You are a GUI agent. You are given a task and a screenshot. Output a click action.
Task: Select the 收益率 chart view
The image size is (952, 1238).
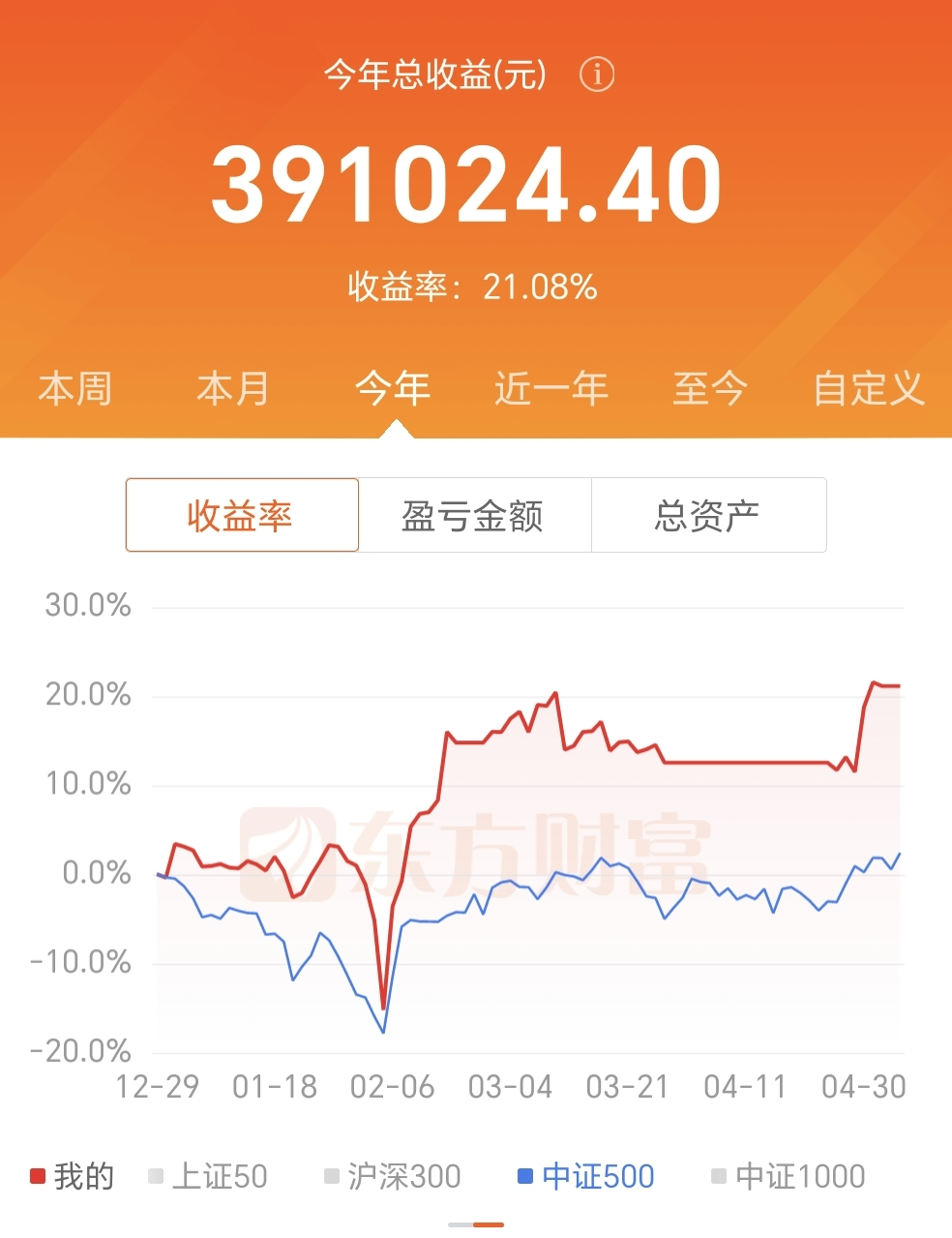tap(242, 515)
